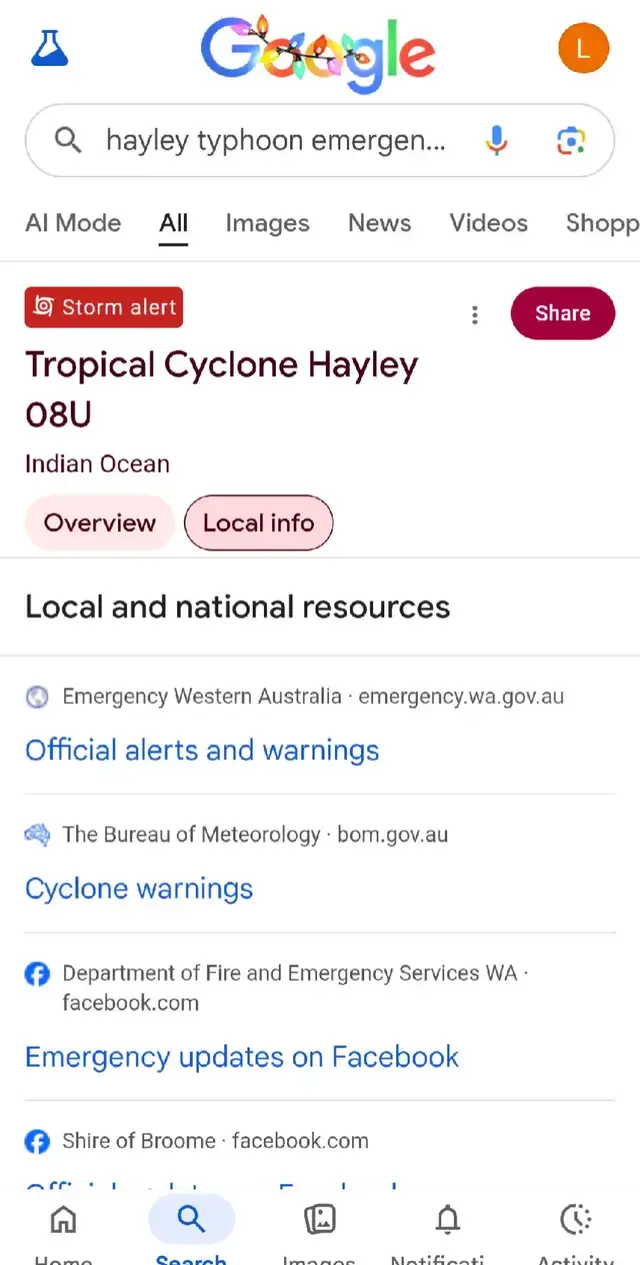Select the Overview chip
This screenshot has height=1265, width=640.
coord(100,523)
